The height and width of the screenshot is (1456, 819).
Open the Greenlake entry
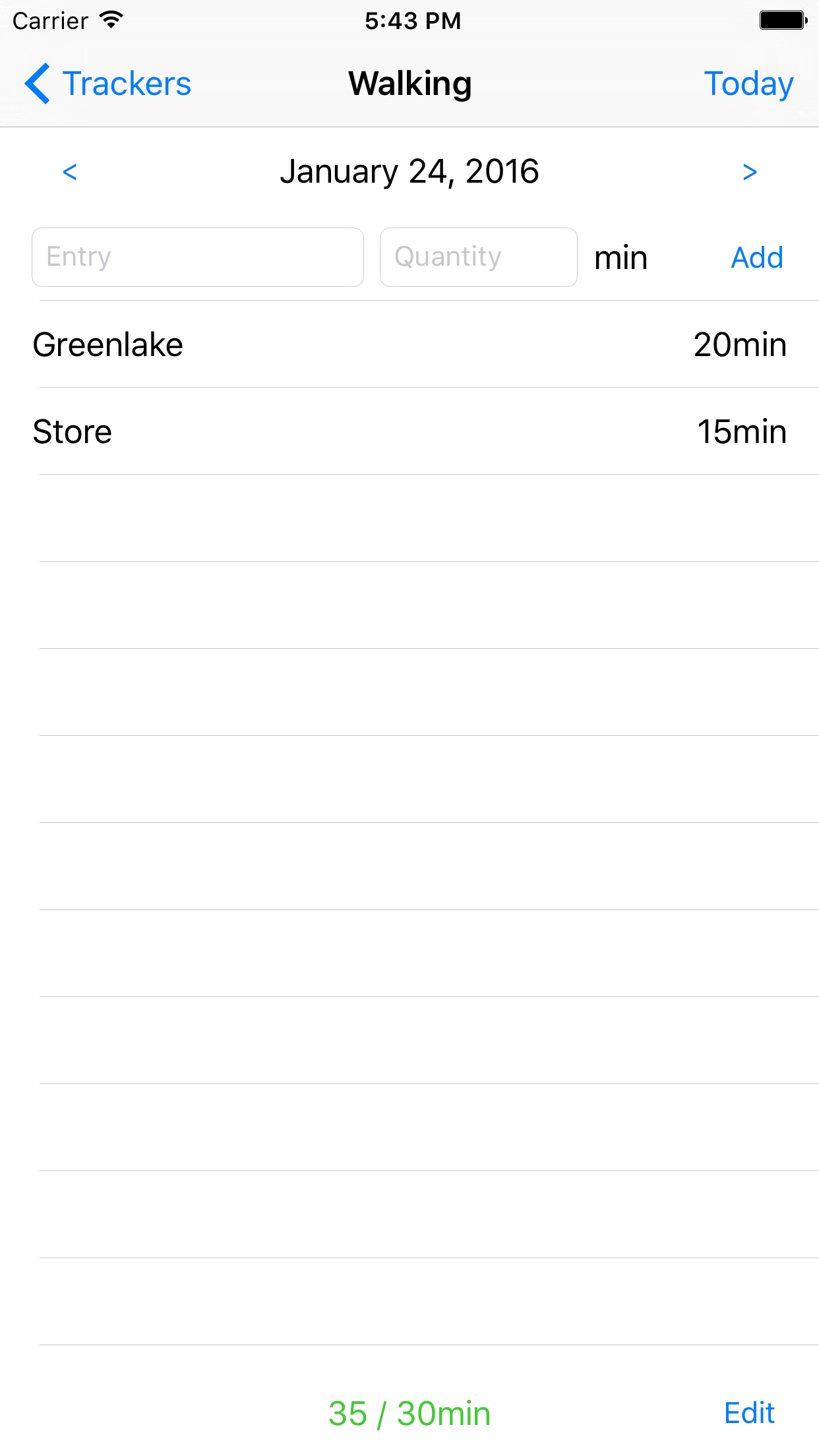[409, 345]
